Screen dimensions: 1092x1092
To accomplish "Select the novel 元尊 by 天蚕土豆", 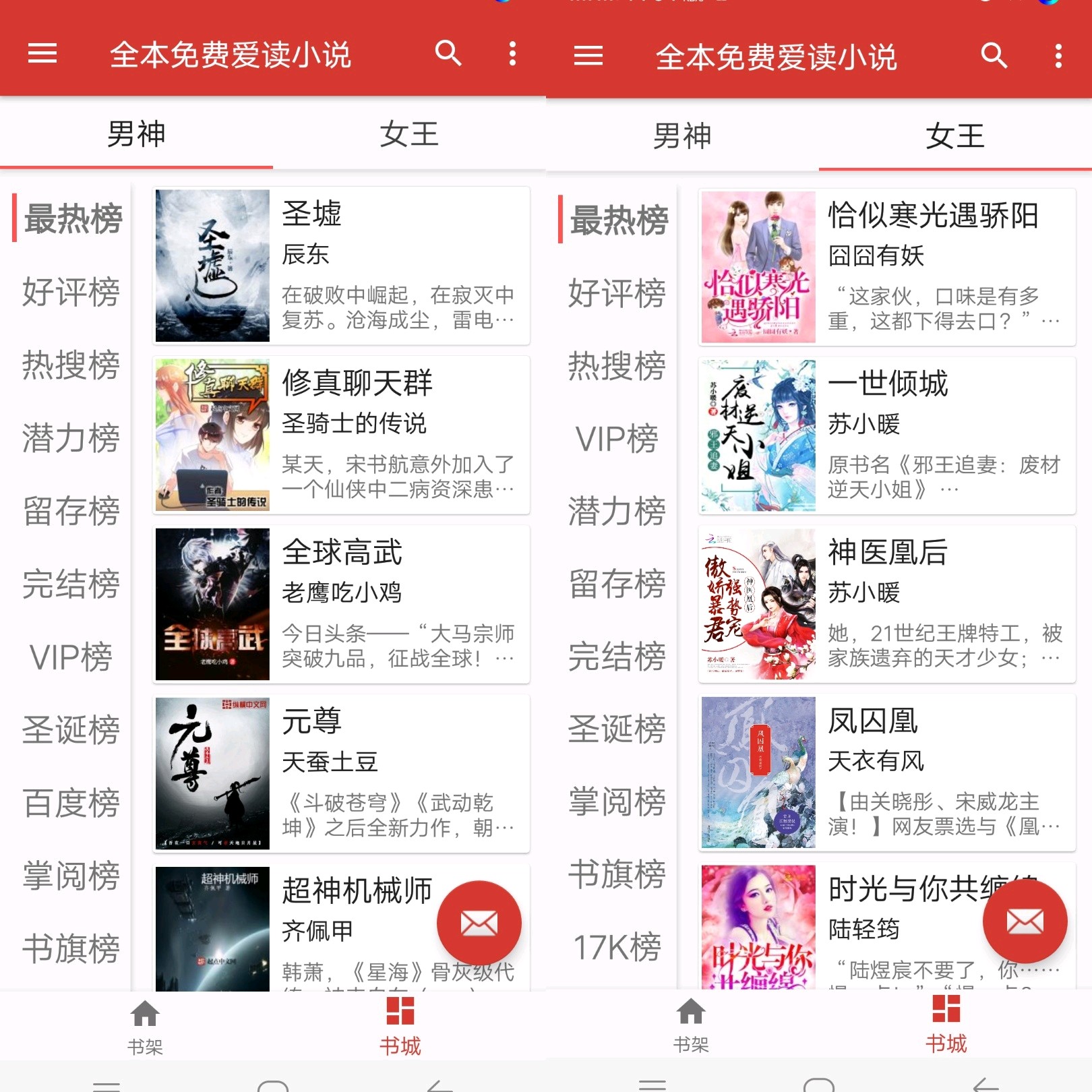I will pos(341,773).
